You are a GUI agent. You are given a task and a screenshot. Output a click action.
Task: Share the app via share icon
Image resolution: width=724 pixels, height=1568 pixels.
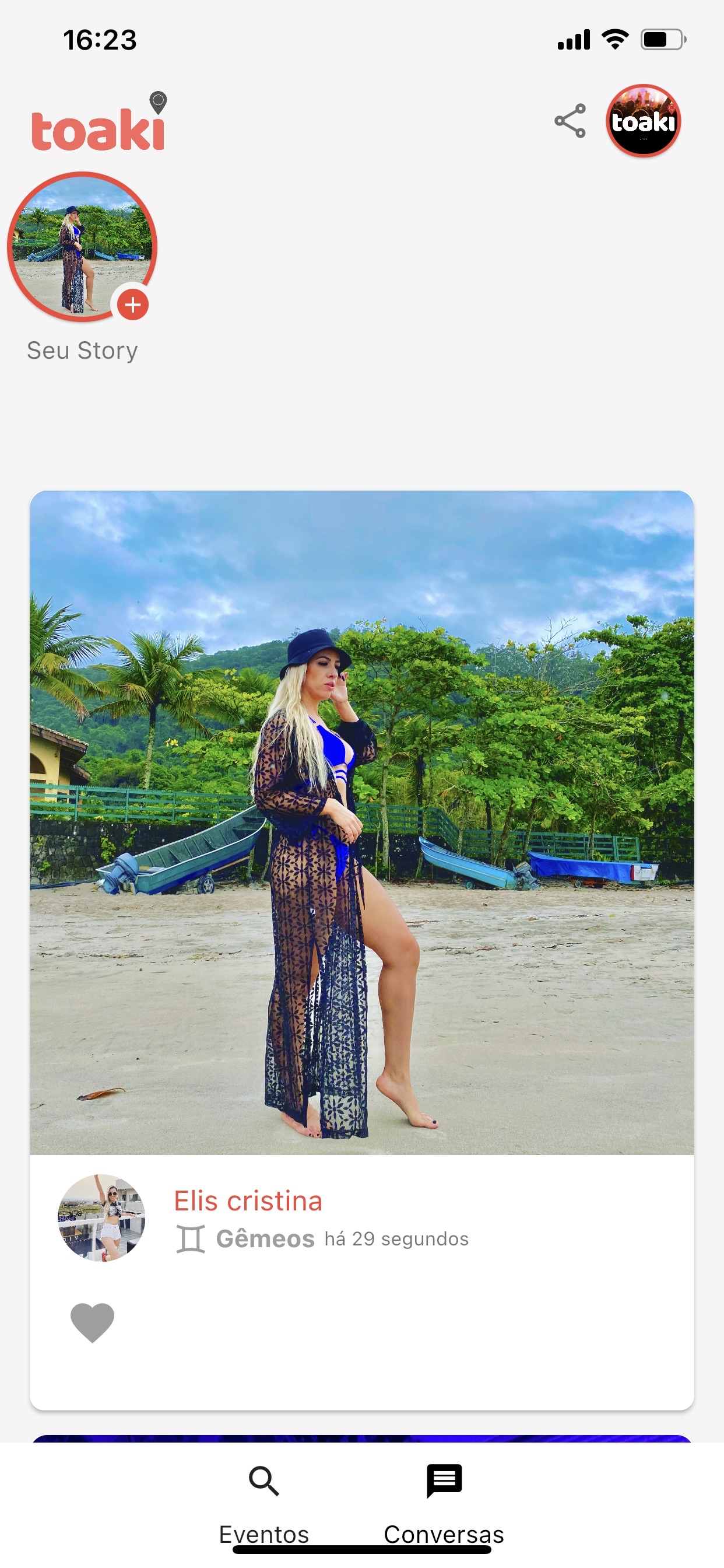(x=570, y=121)
